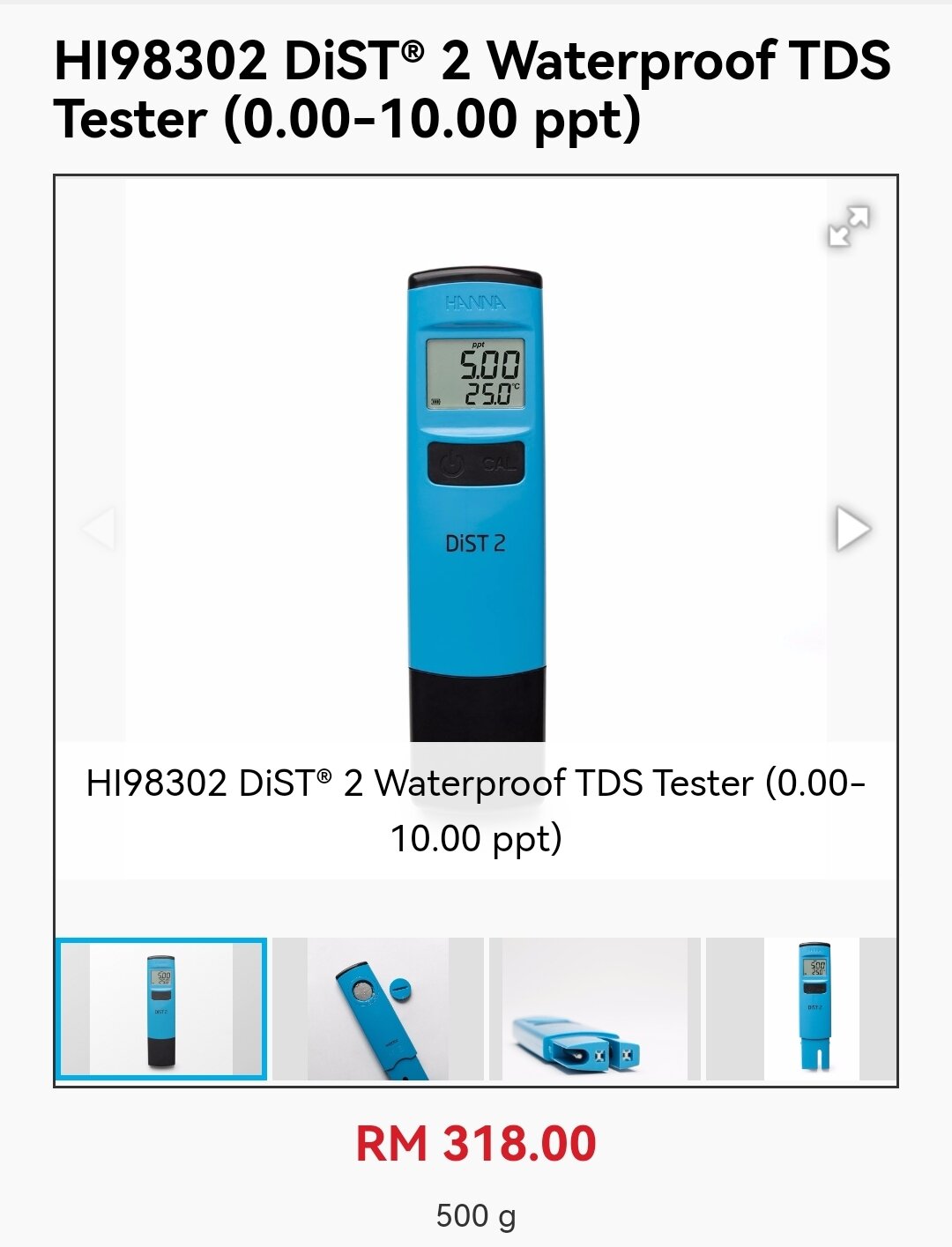Screen dimensions: 952x1247
Task: Click the caption text below the image
Action: coord(476,811)
